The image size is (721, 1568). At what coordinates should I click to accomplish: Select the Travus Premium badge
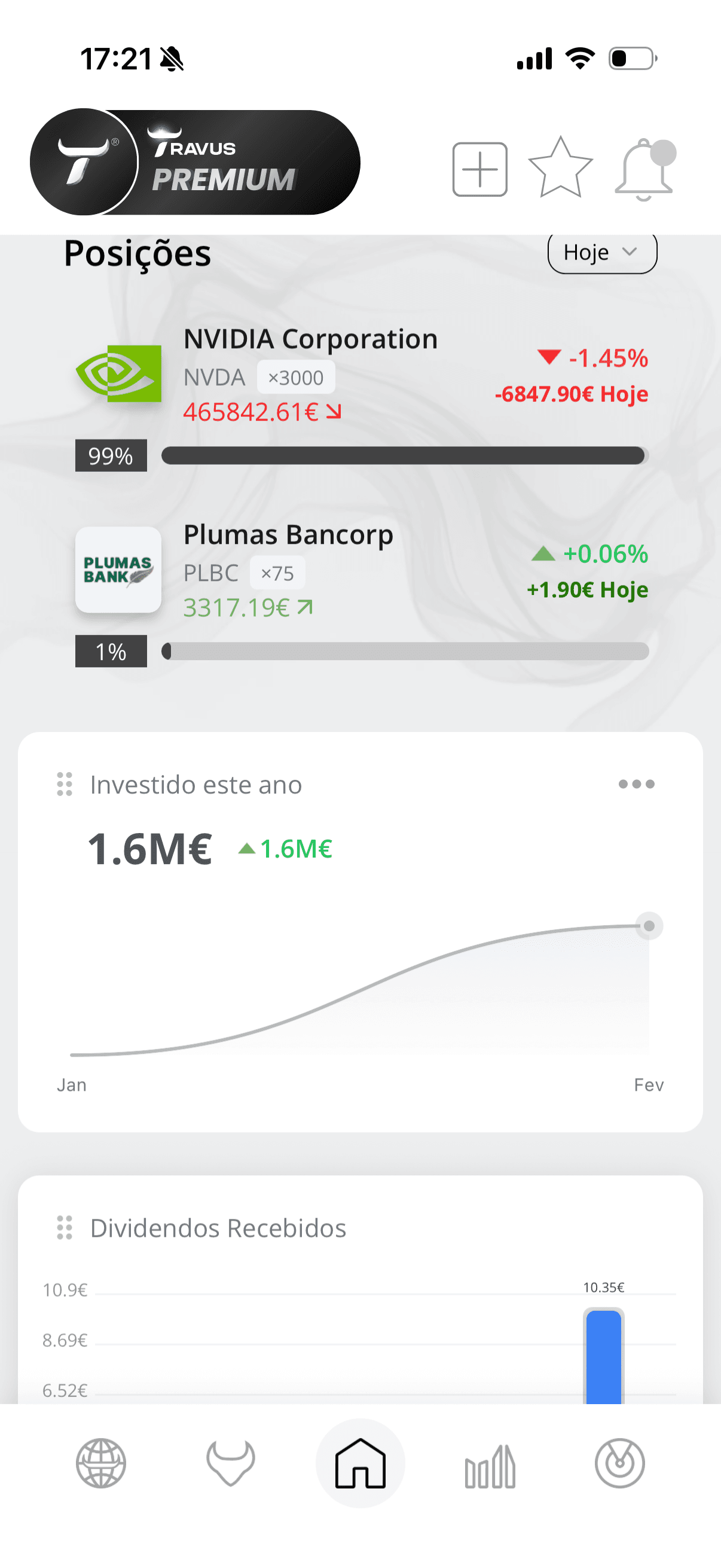point(195,161)
